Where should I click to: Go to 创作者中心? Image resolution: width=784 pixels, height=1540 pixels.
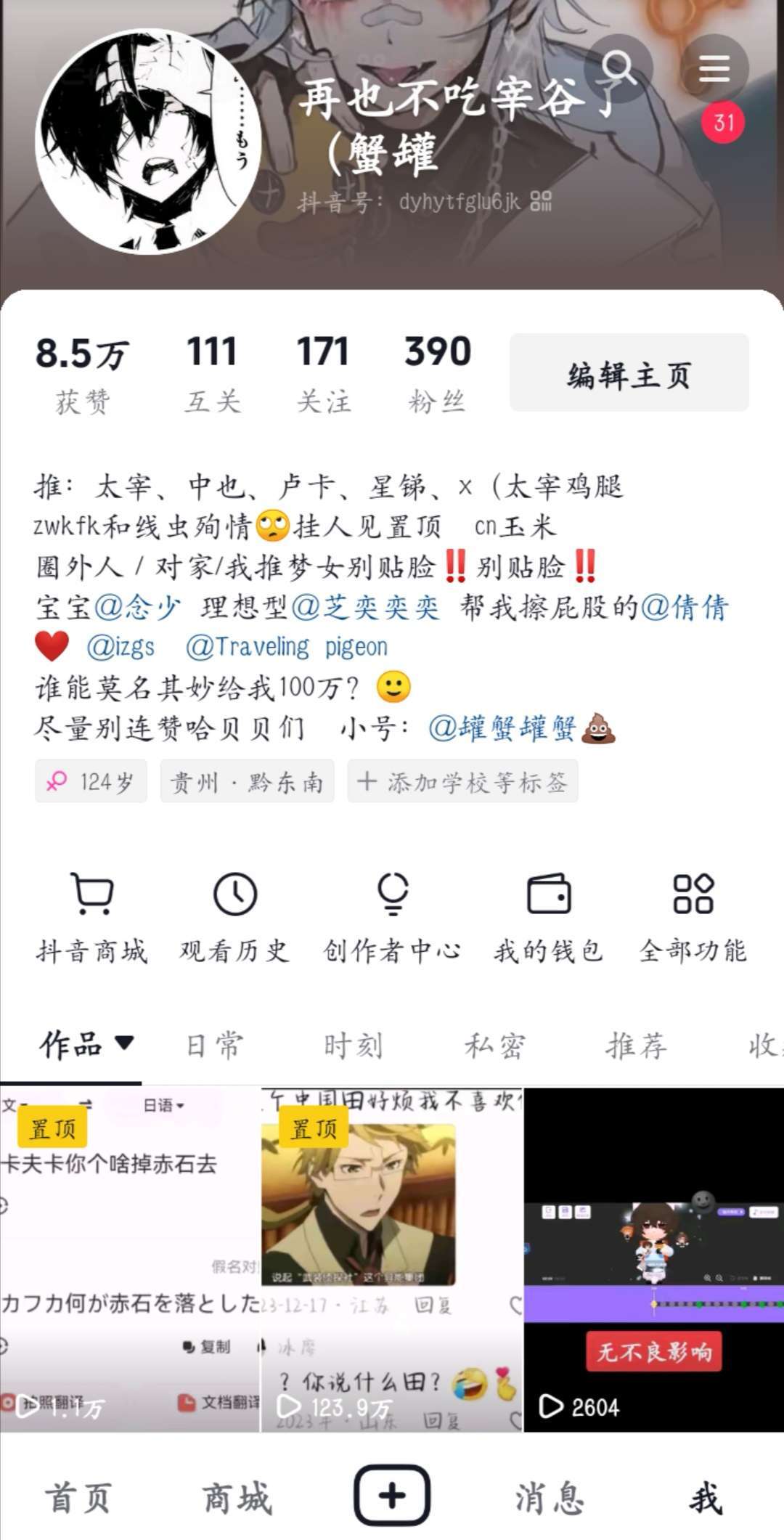(392, 918)
